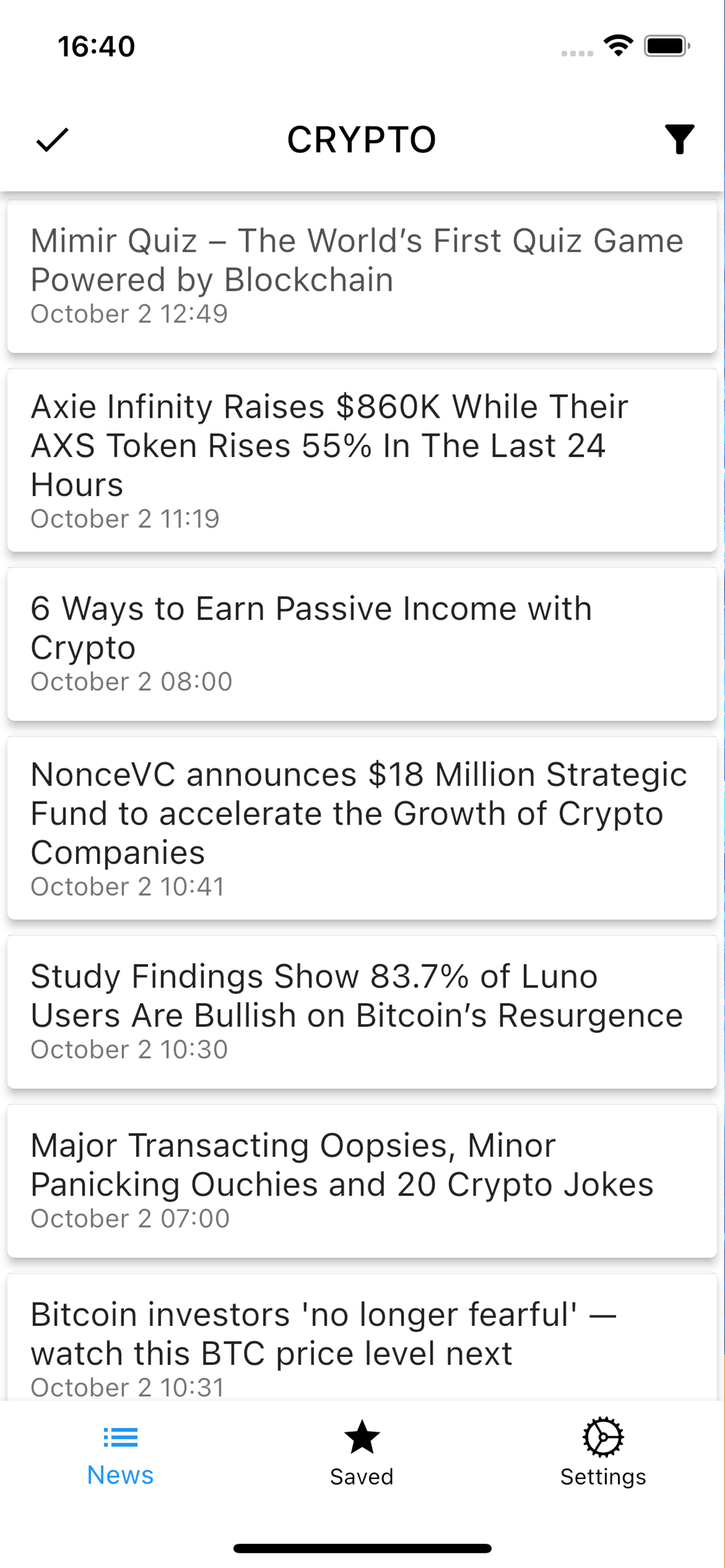The width and height of the screenshot is (725, 1568).
Task: Select the News tab
Action: point(120,1456)
